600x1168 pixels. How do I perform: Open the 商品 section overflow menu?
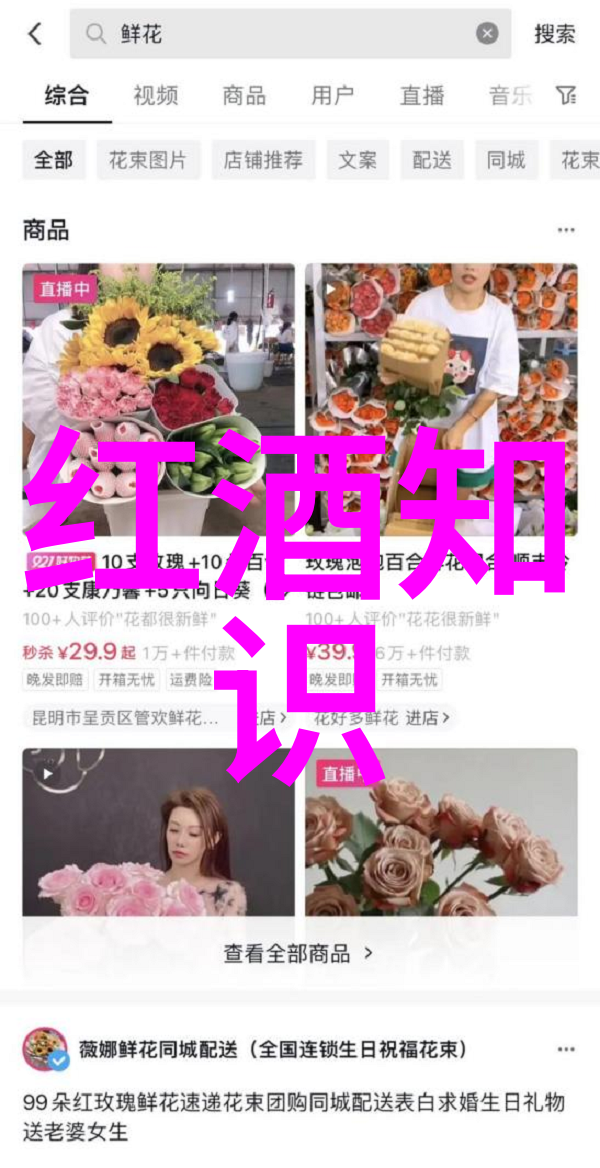pos(567,231)
